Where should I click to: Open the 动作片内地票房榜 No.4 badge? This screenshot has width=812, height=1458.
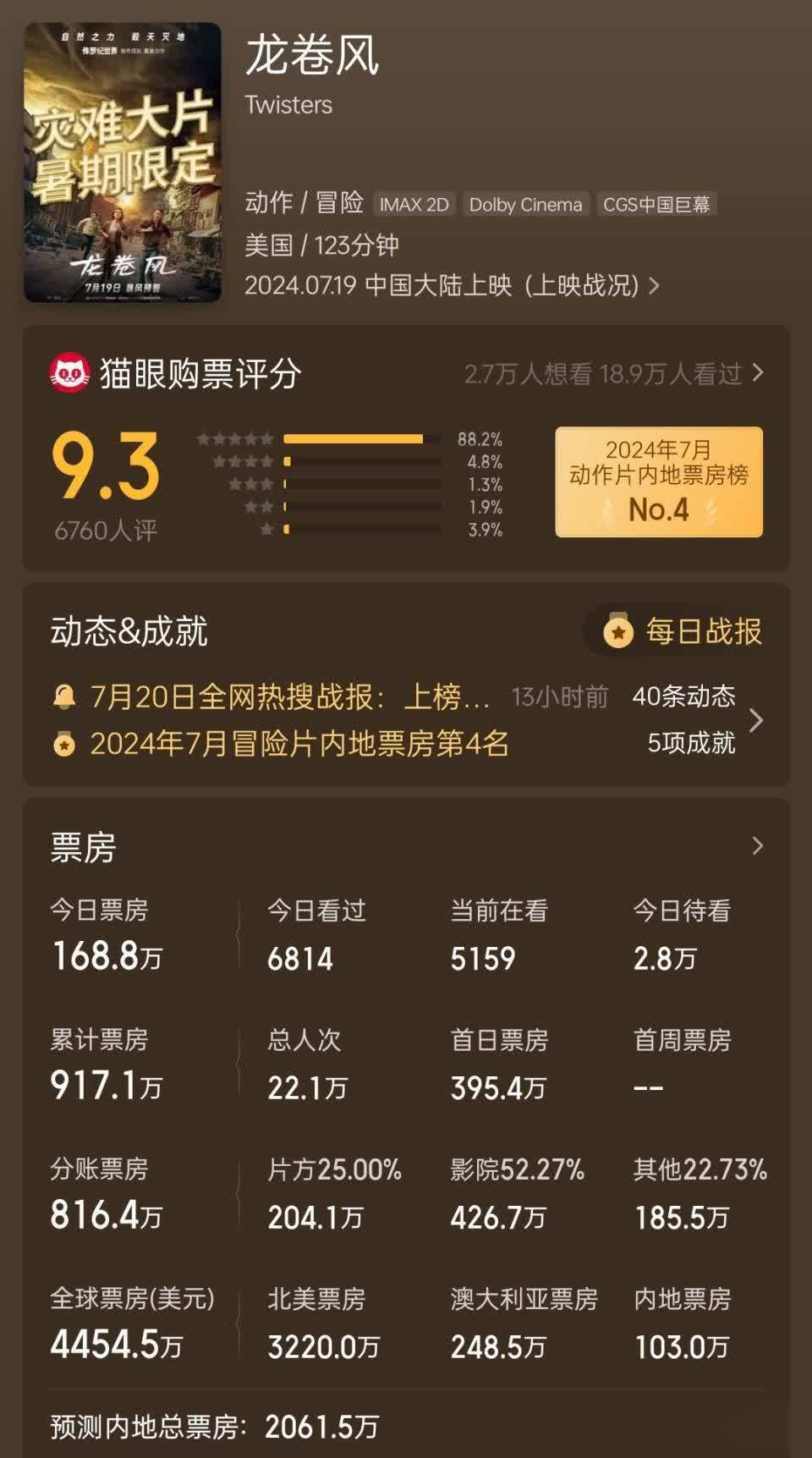[x=658, y=481]
